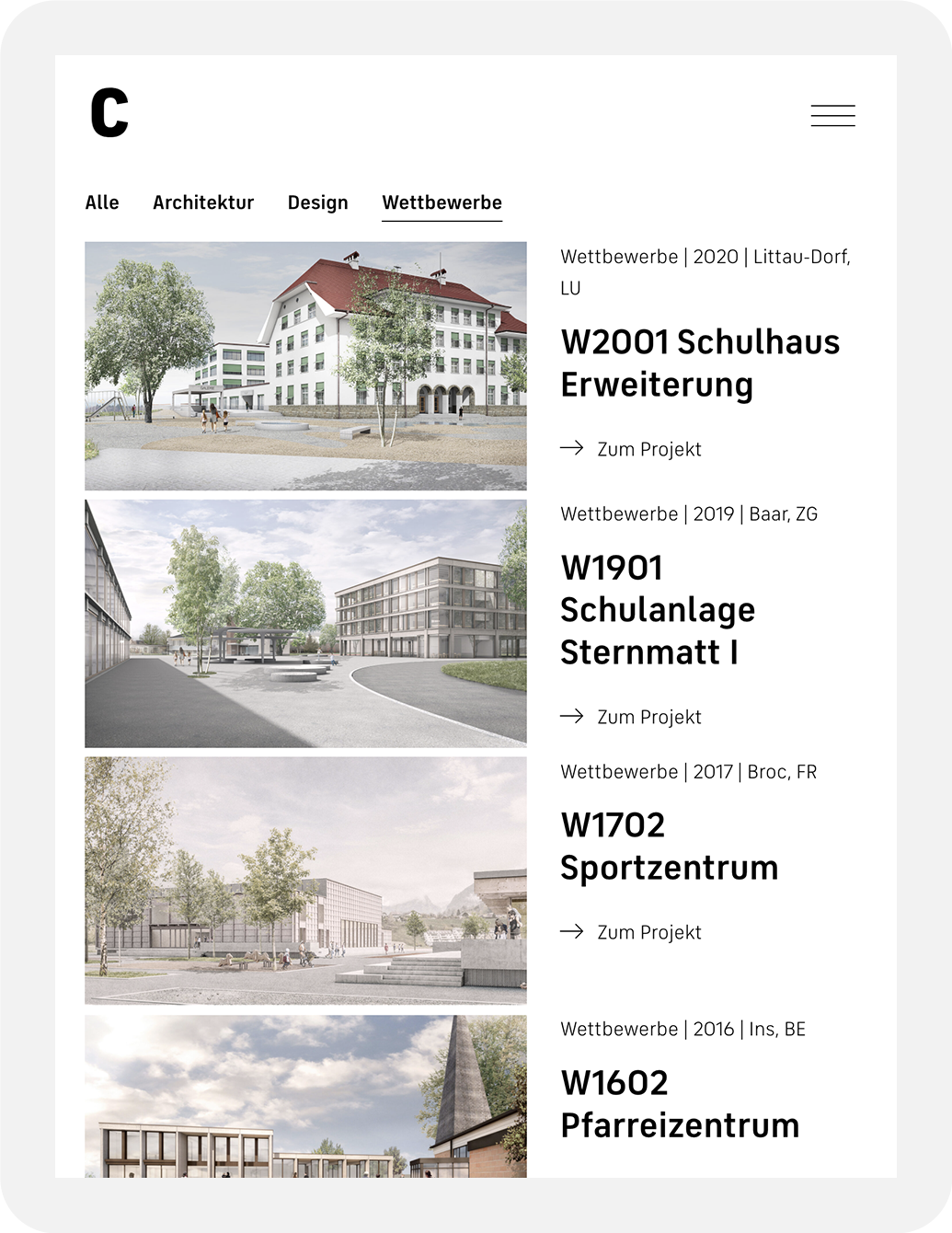Image resolution: width=952 pixels, height=1233 pixels.
Task: Switch to the Alle filter
Action: pos(102,202)
